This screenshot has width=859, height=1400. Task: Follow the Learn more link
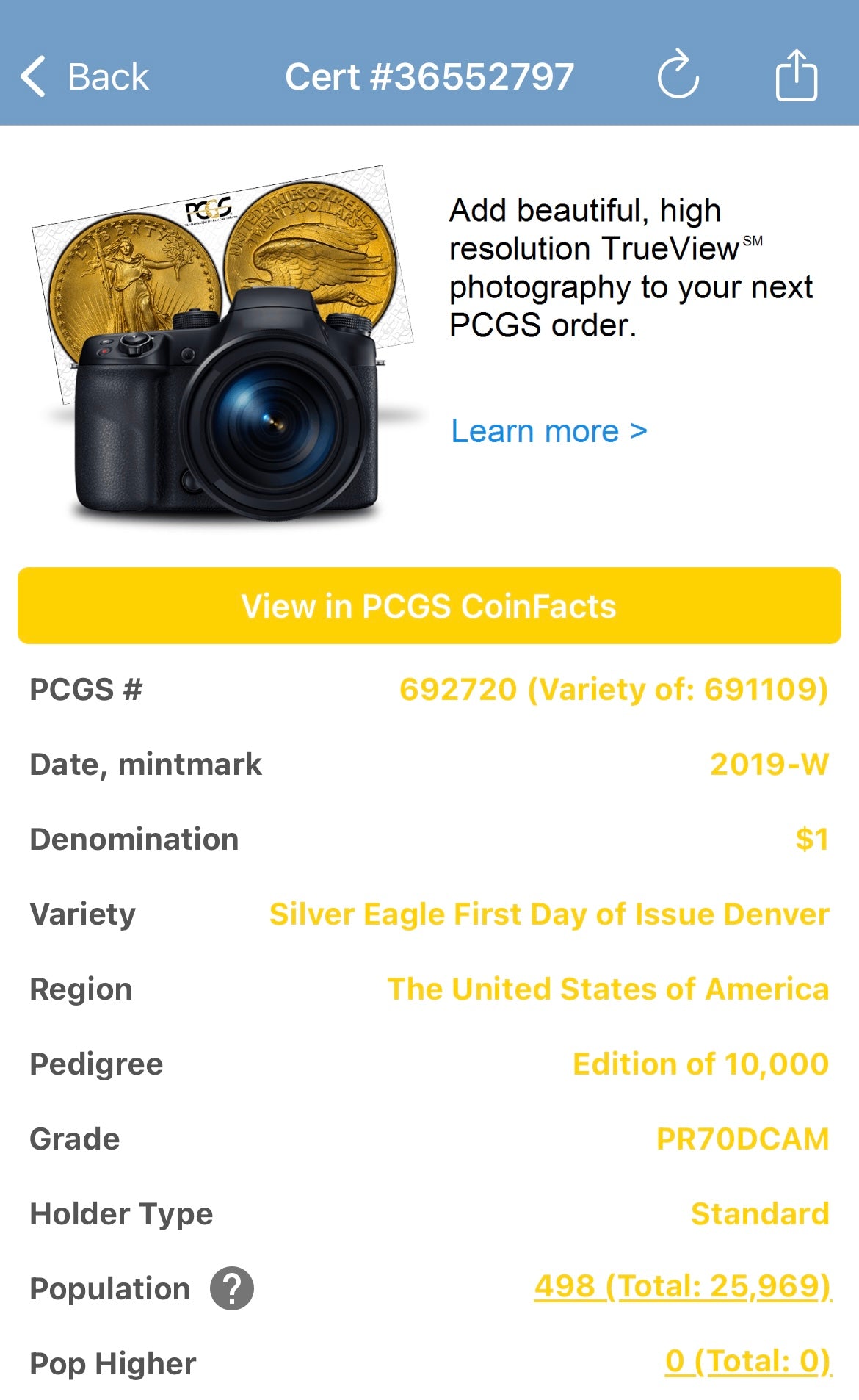547,431
